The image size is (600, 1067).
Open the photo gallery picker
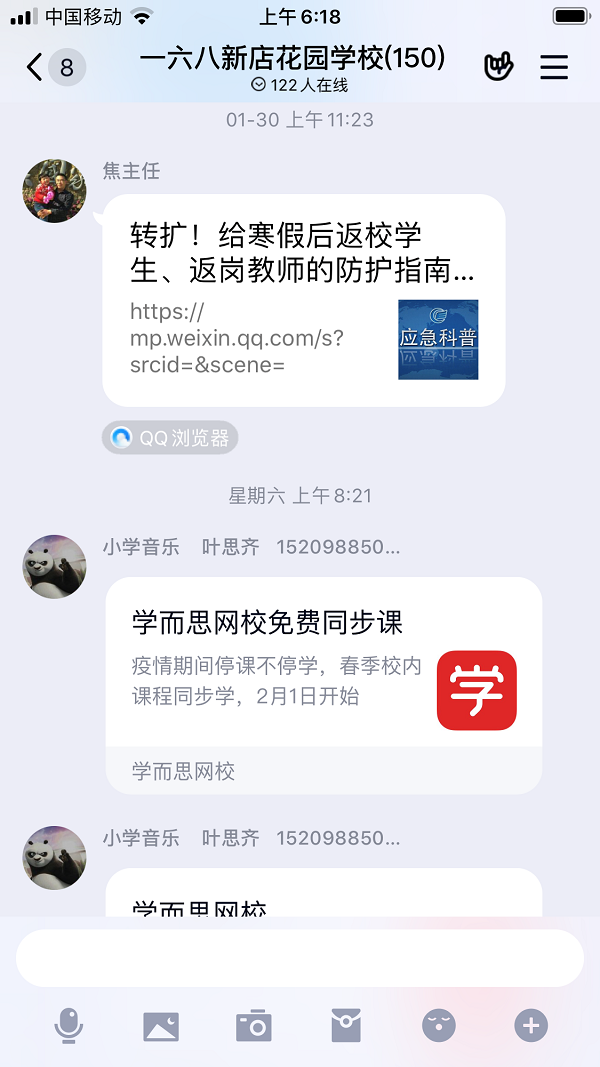pyautogui.click(x=161, y=1026)
